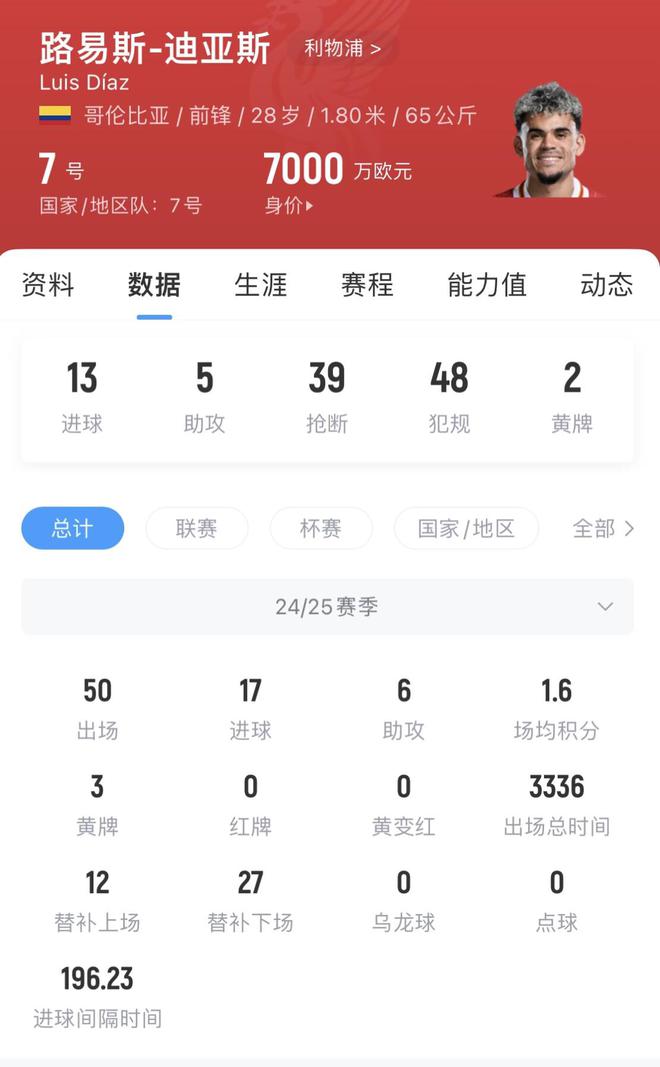Open the 利物浦 team link
The image size is (660, 1067).
(342, 48)
